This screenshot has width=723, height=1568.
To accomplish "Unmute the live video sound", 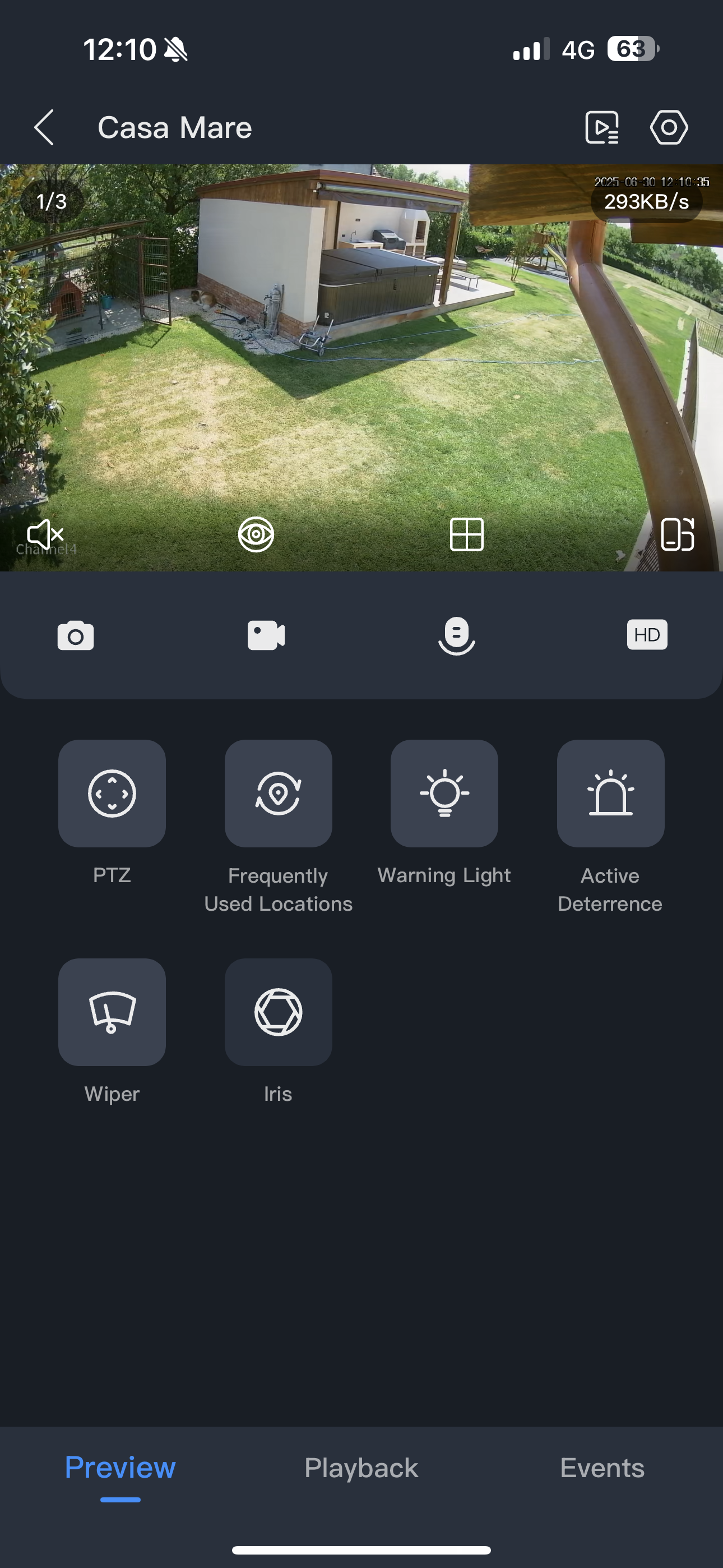I will pyautogui.click(x=45, y=534).
